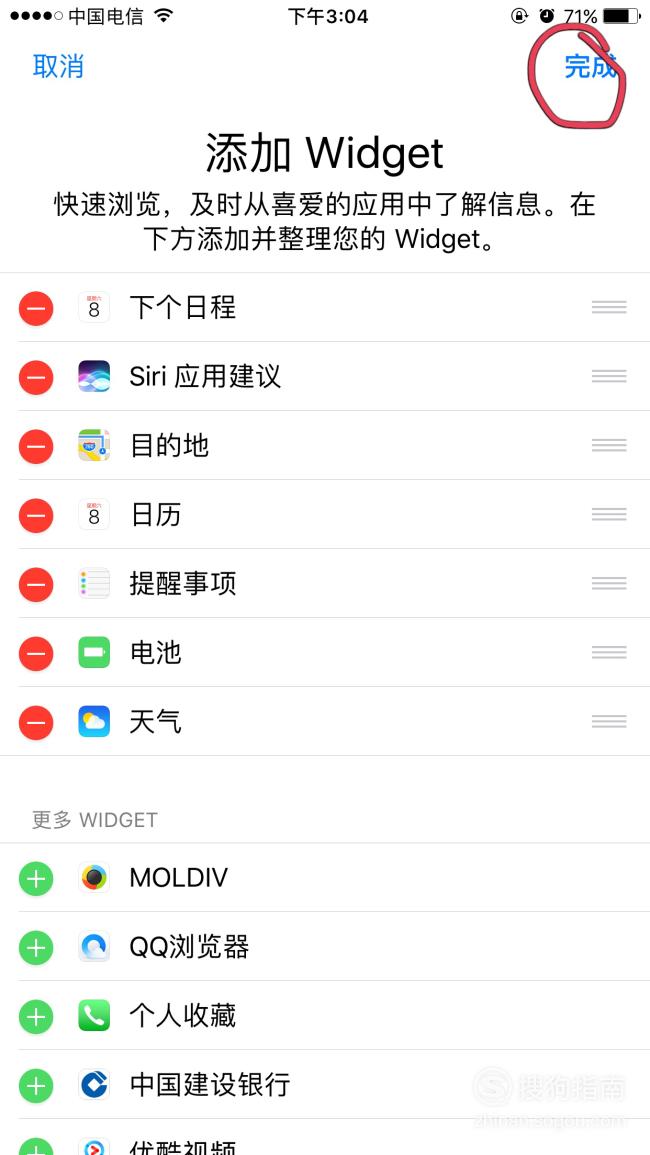
Task: Remove the 天气 widget
Action: pyautogui.click(x=36, y=722)
